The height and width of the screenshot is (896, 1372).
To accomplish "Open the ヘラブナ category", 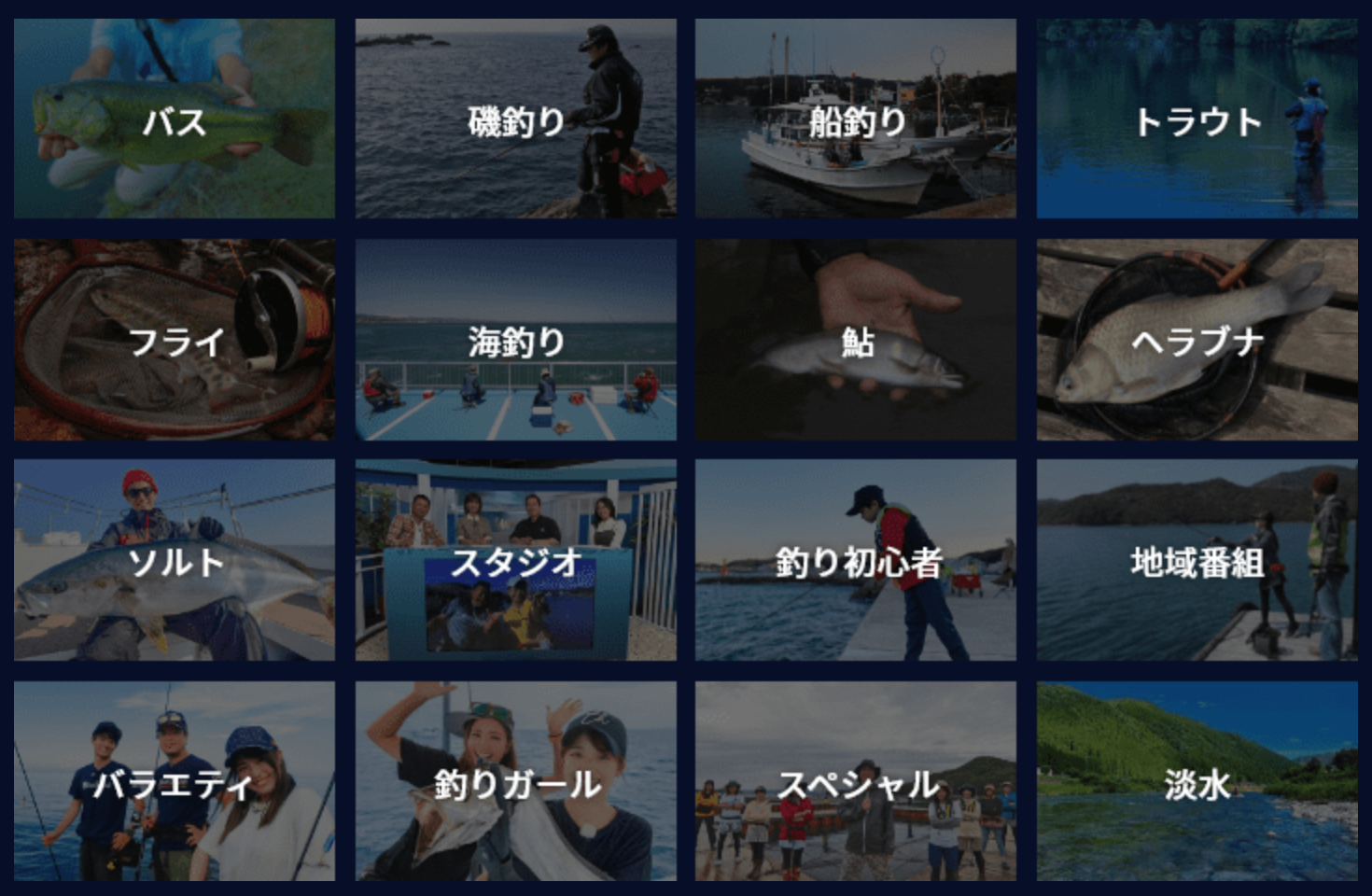I will (1197, 341).
